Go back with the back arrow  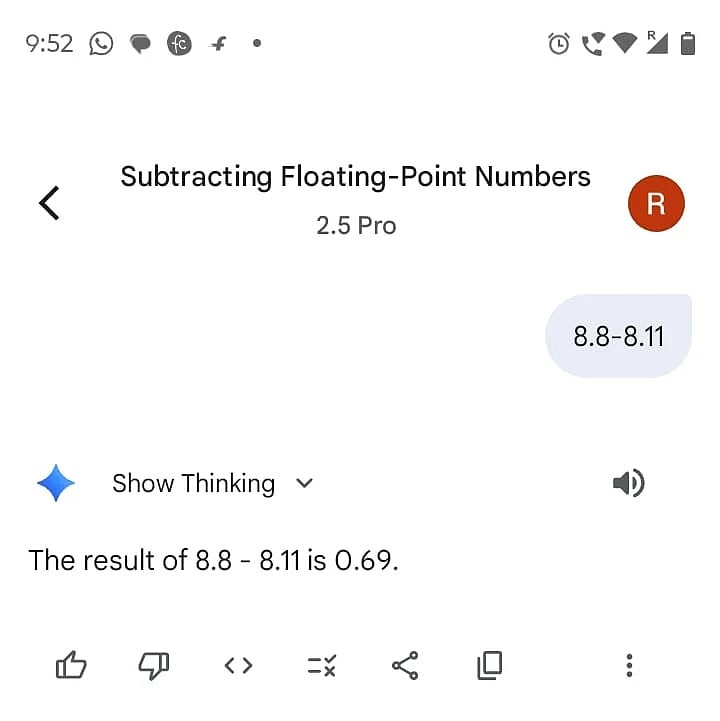[49, 203]
